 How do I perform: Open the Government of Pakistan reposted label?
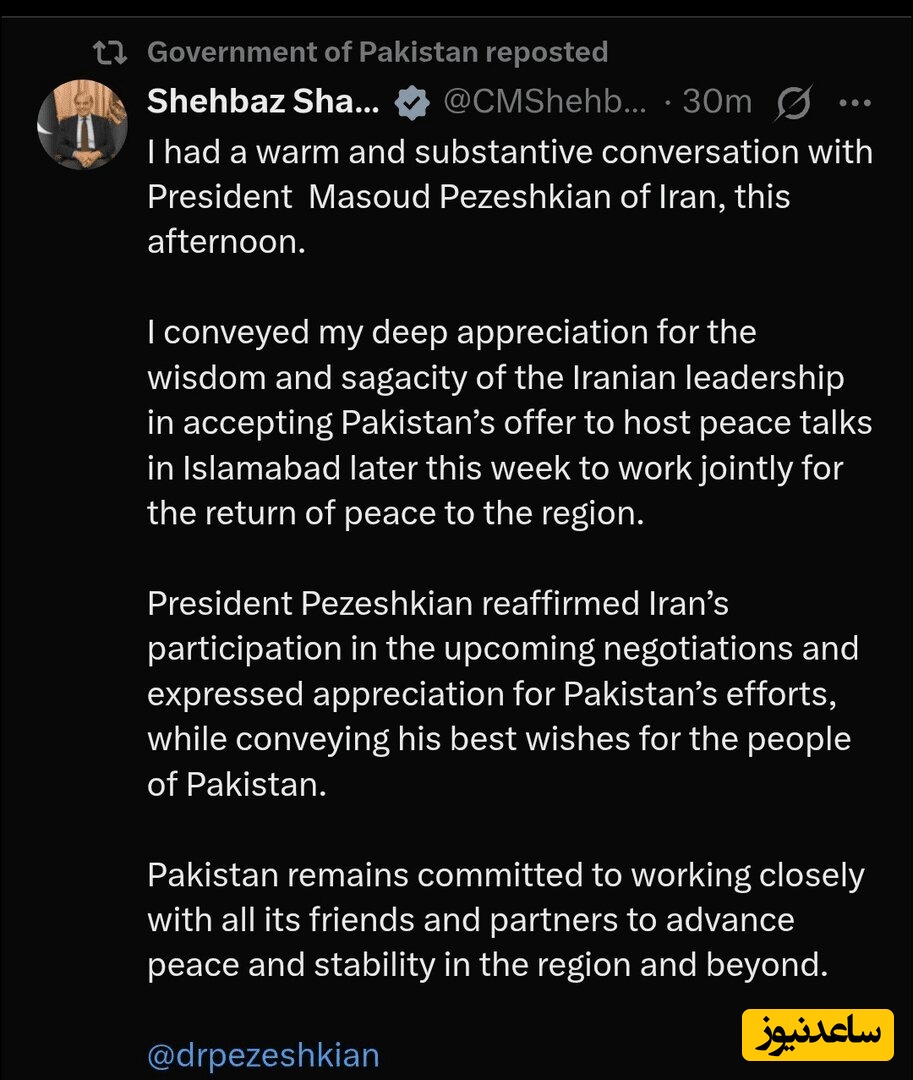coord(377,52)
